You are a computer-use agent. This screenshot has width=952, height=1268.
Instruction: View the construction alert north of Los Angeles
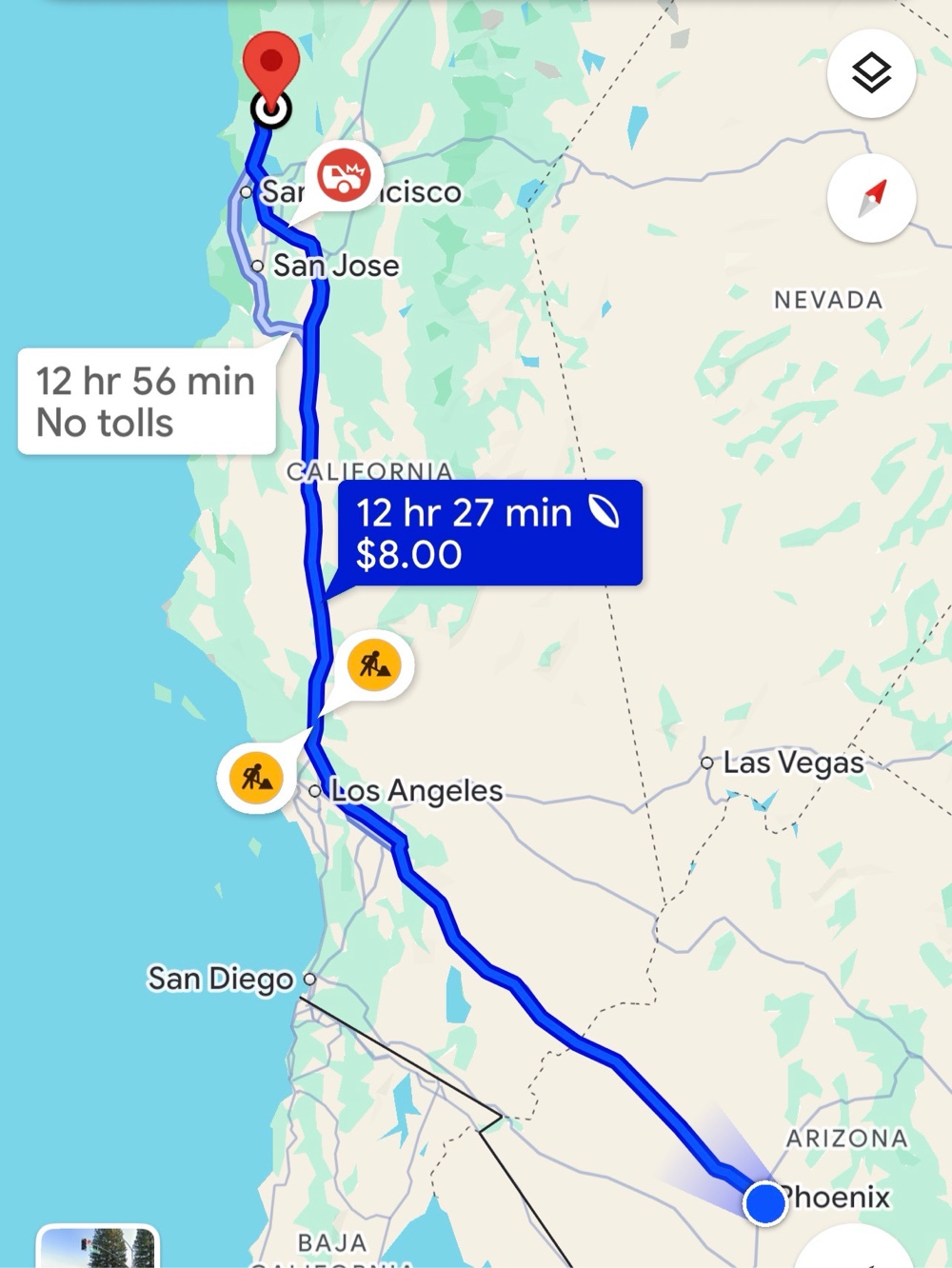click(374, 664)
